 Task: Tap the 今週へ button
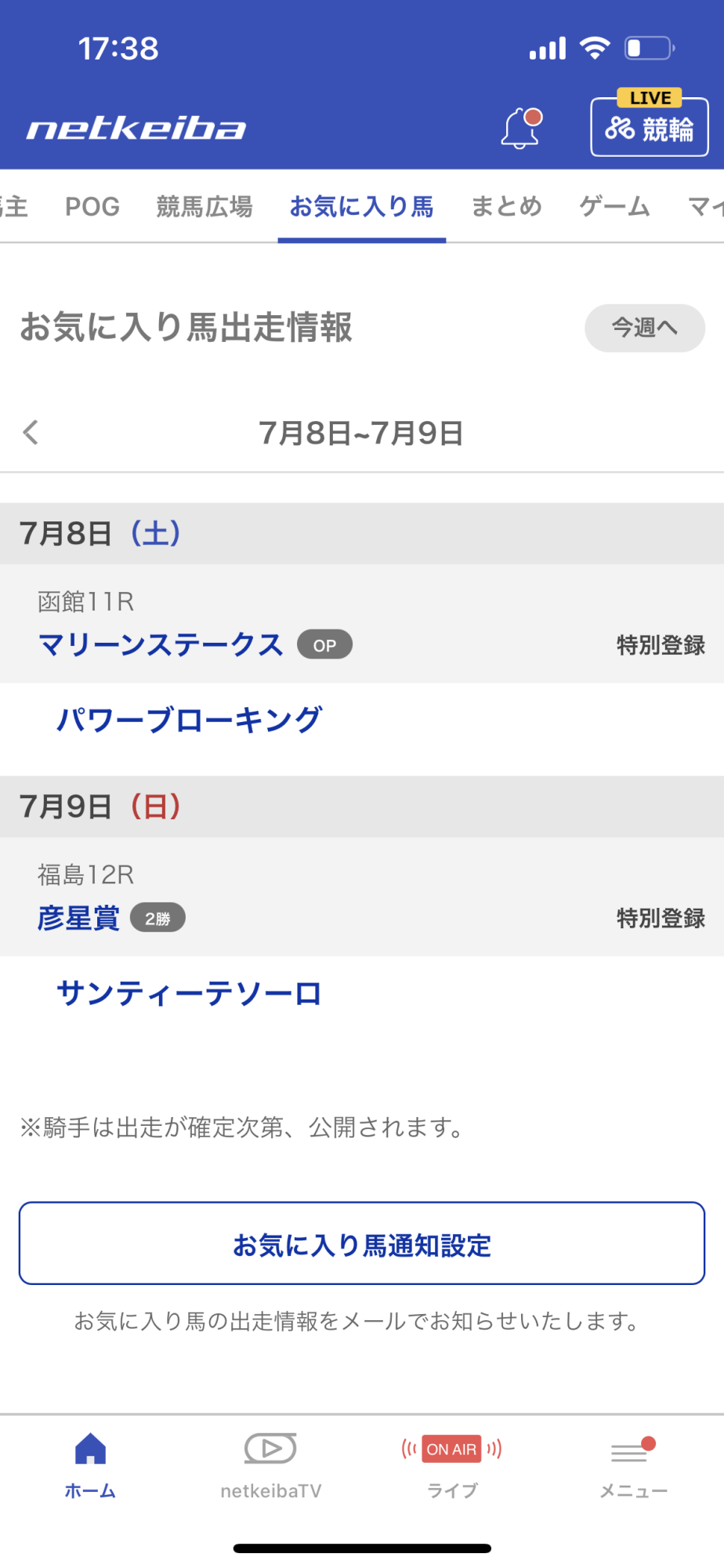click(x=645, y=328)
